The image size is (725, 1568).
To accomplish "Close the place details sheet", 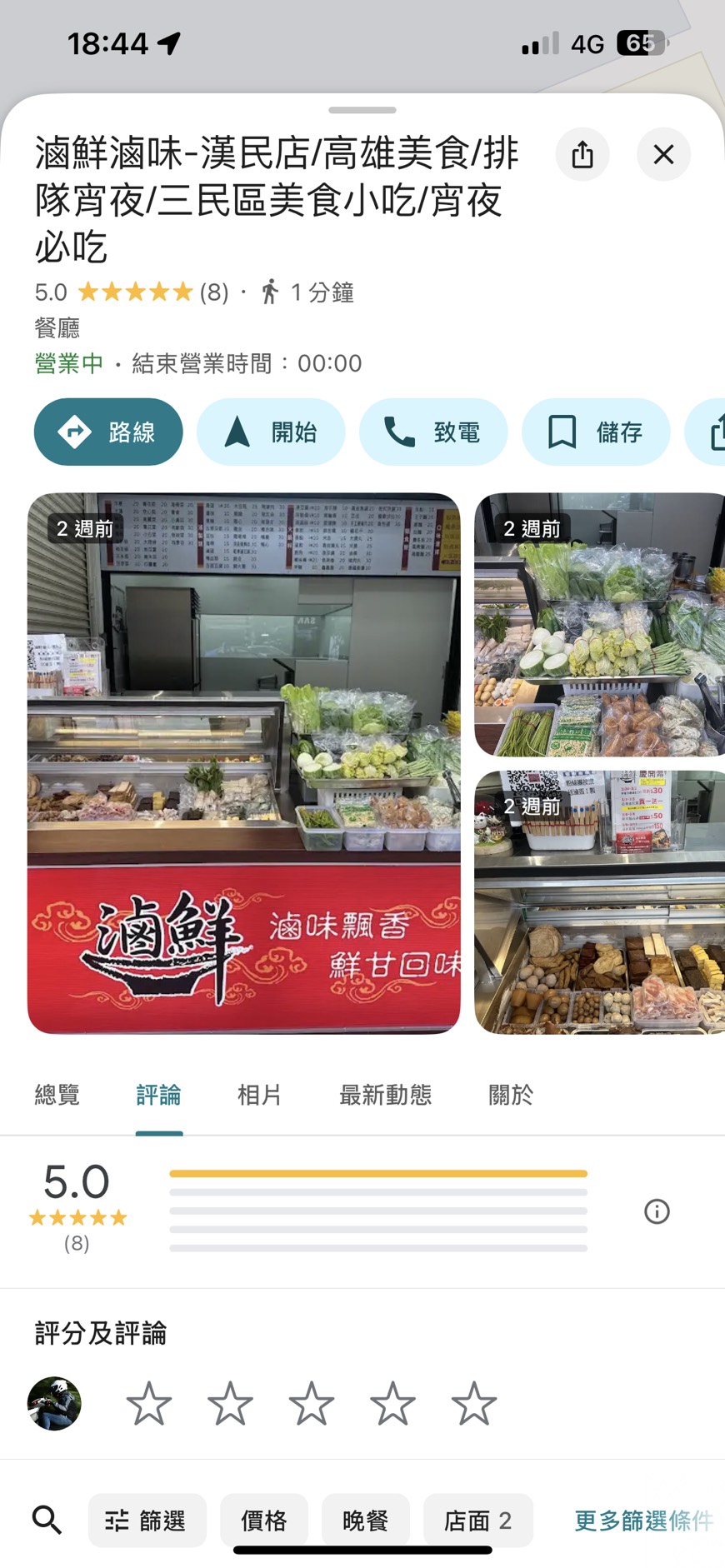I will point(663,154).
